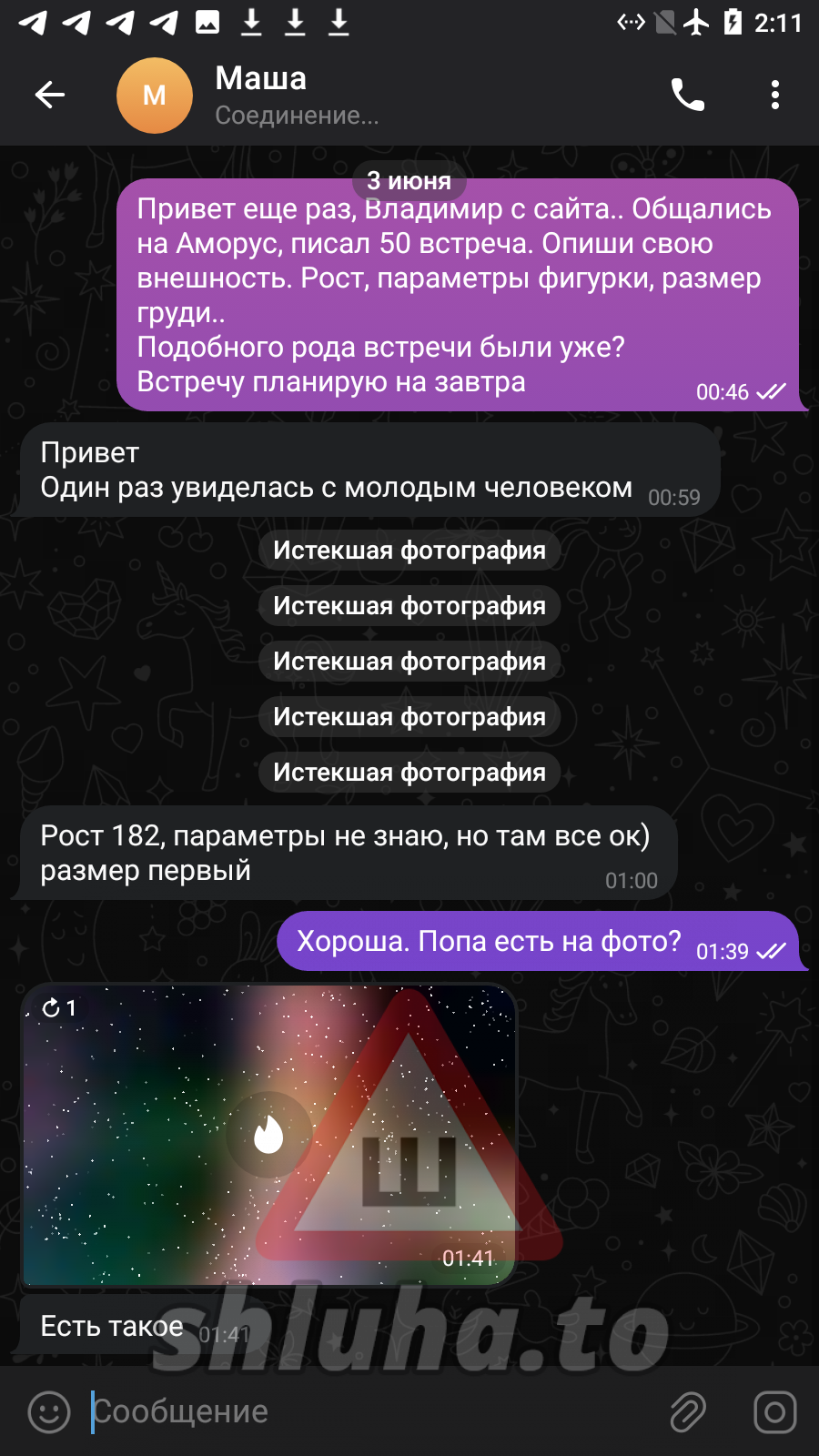Start a voice call with Маша
This screenshot has width=819, height=1456.
tap(688, 95)
